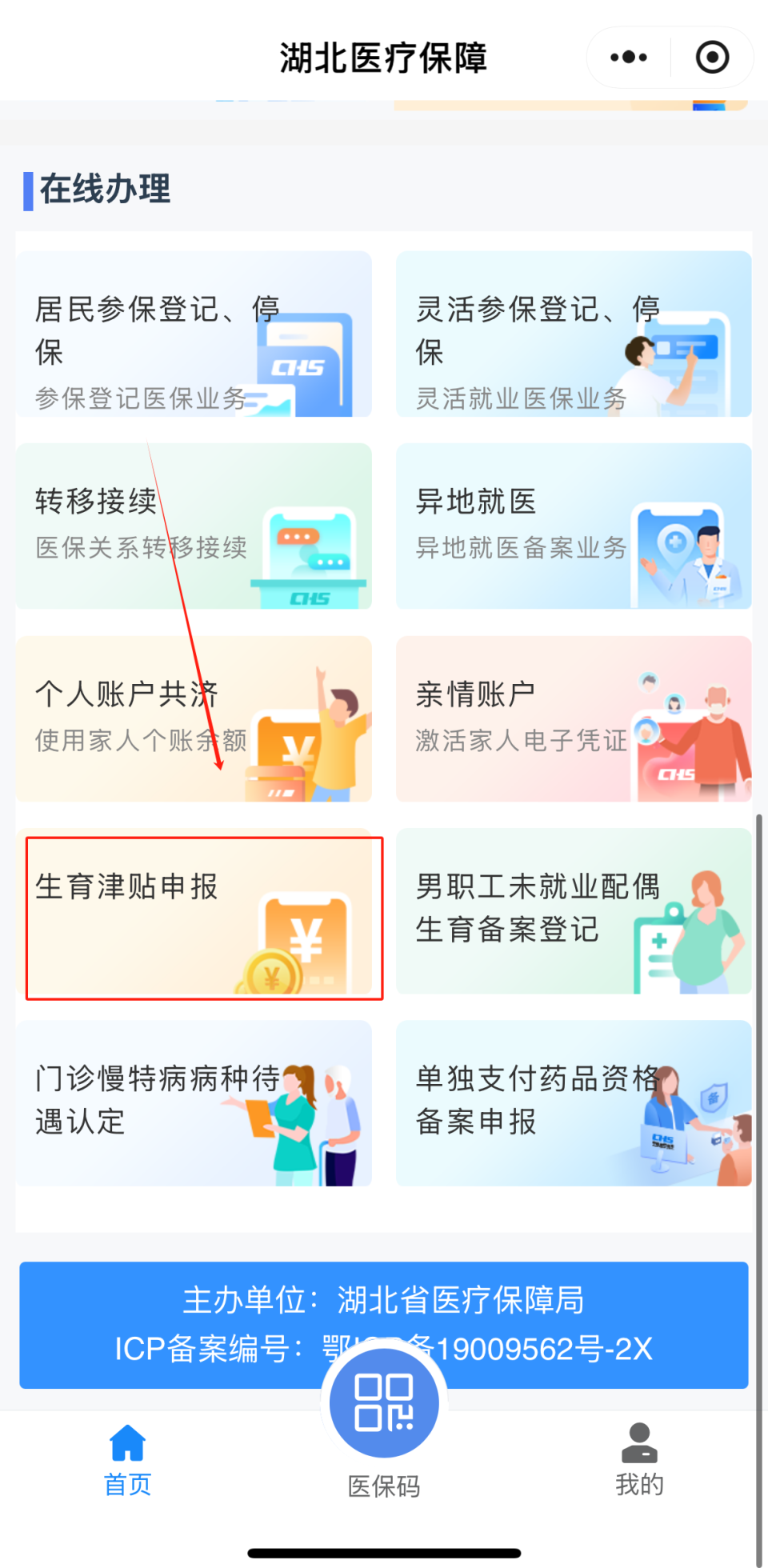Select the mini-program close target button
The height and width of the screenshot is (1568, 768).
pyautogui.click(x=710, y=57)
